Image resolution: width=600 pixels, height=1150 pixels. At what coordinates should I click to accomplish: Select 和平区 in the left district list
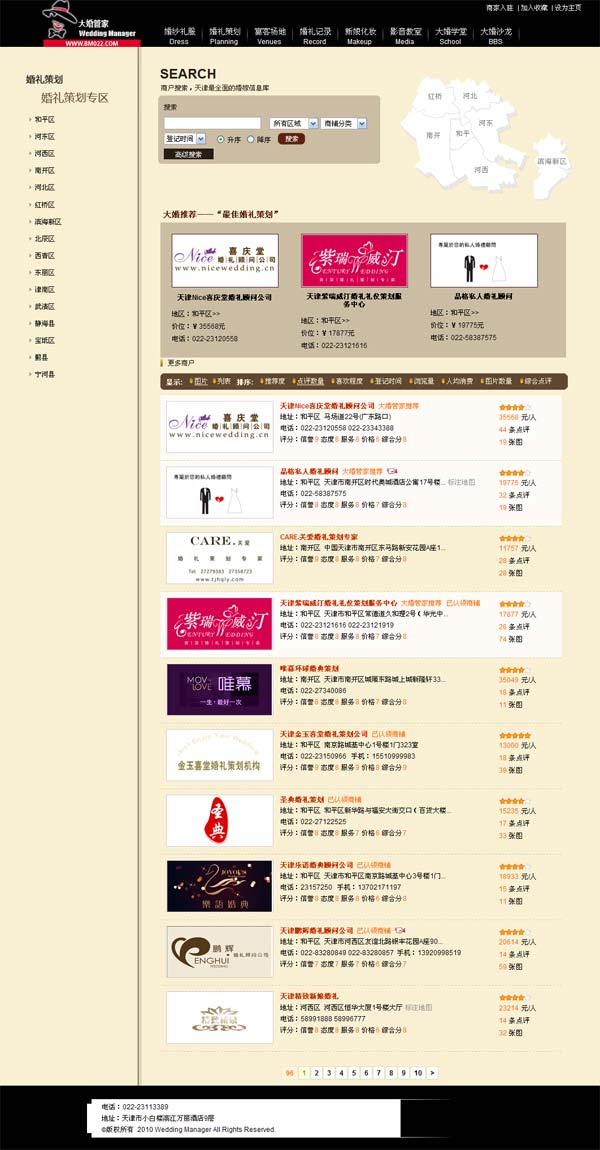(44, 119)
